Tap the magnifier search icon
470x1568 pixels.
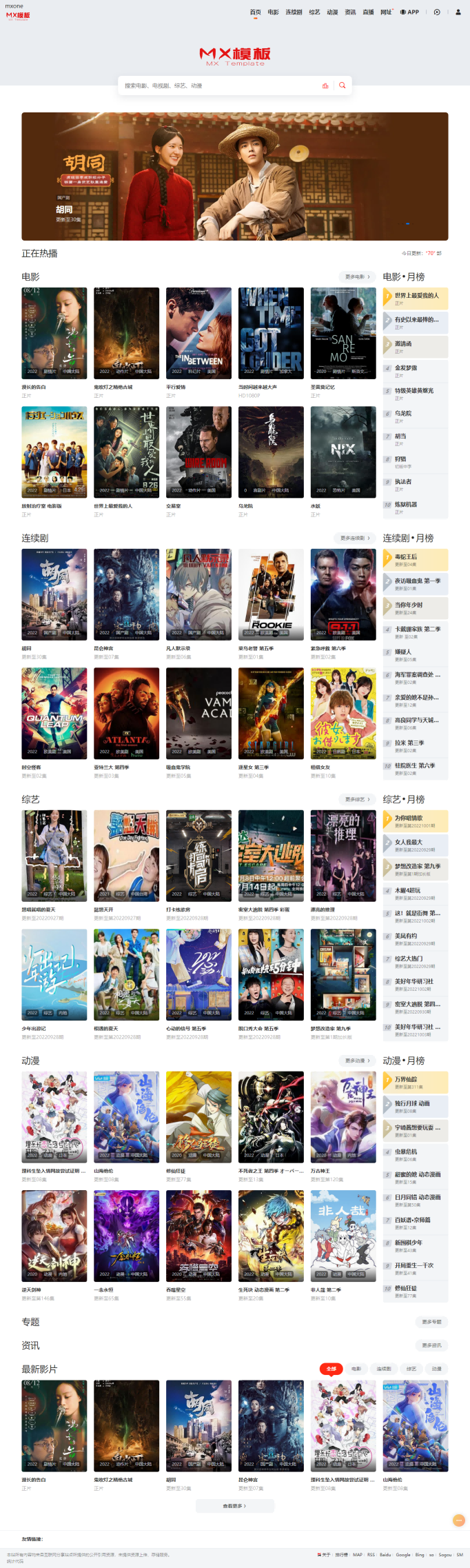[x=342, y=86]
